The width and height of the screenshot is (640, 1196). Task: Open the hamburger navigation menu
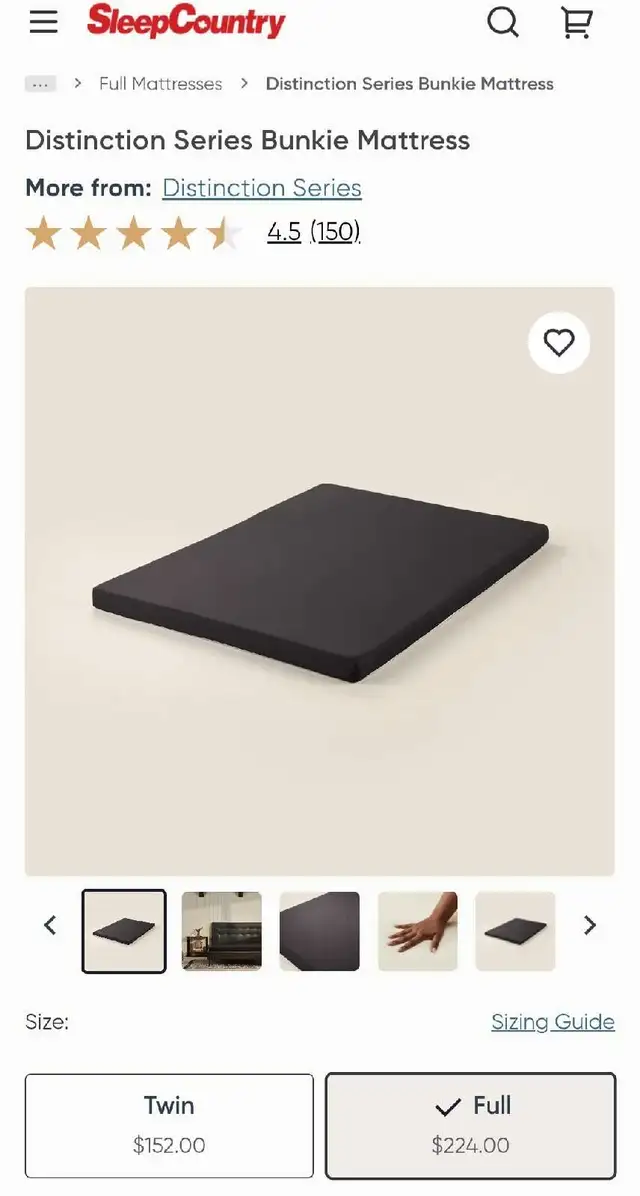(43, 22)
